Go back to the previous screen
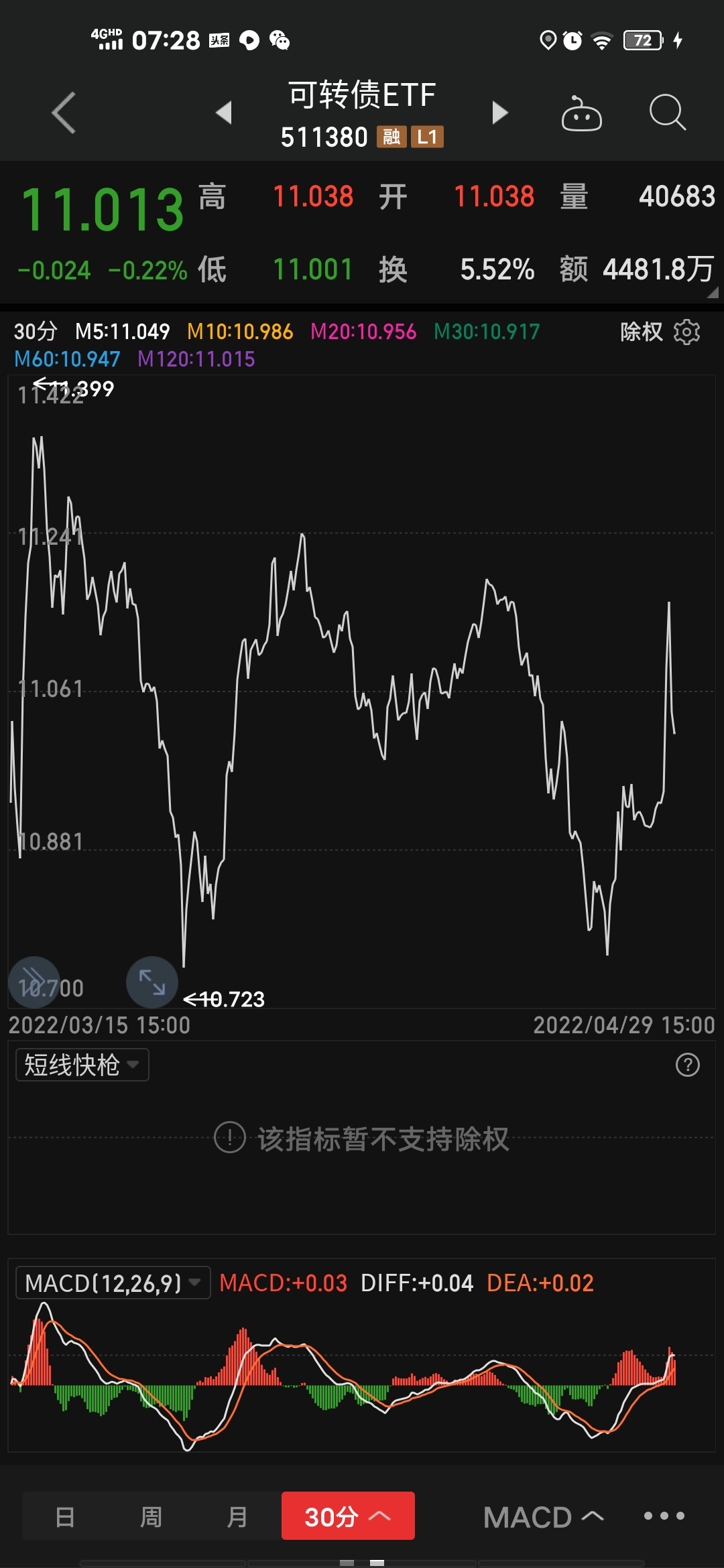The image size is (724, 1568). (x=64, y=113)
